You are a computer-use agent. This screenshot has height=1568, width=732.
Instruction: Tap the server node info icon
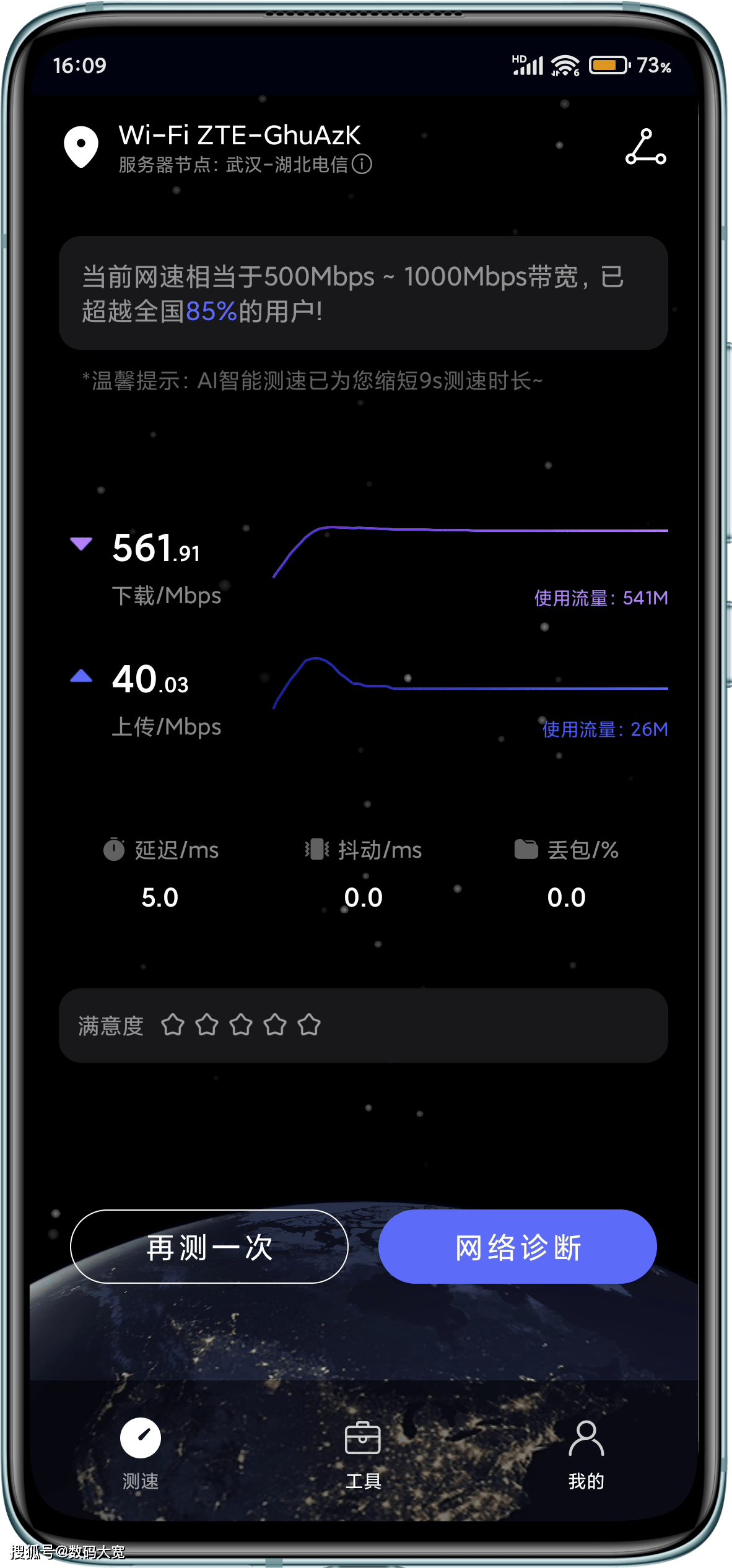[x=362, y=164]
